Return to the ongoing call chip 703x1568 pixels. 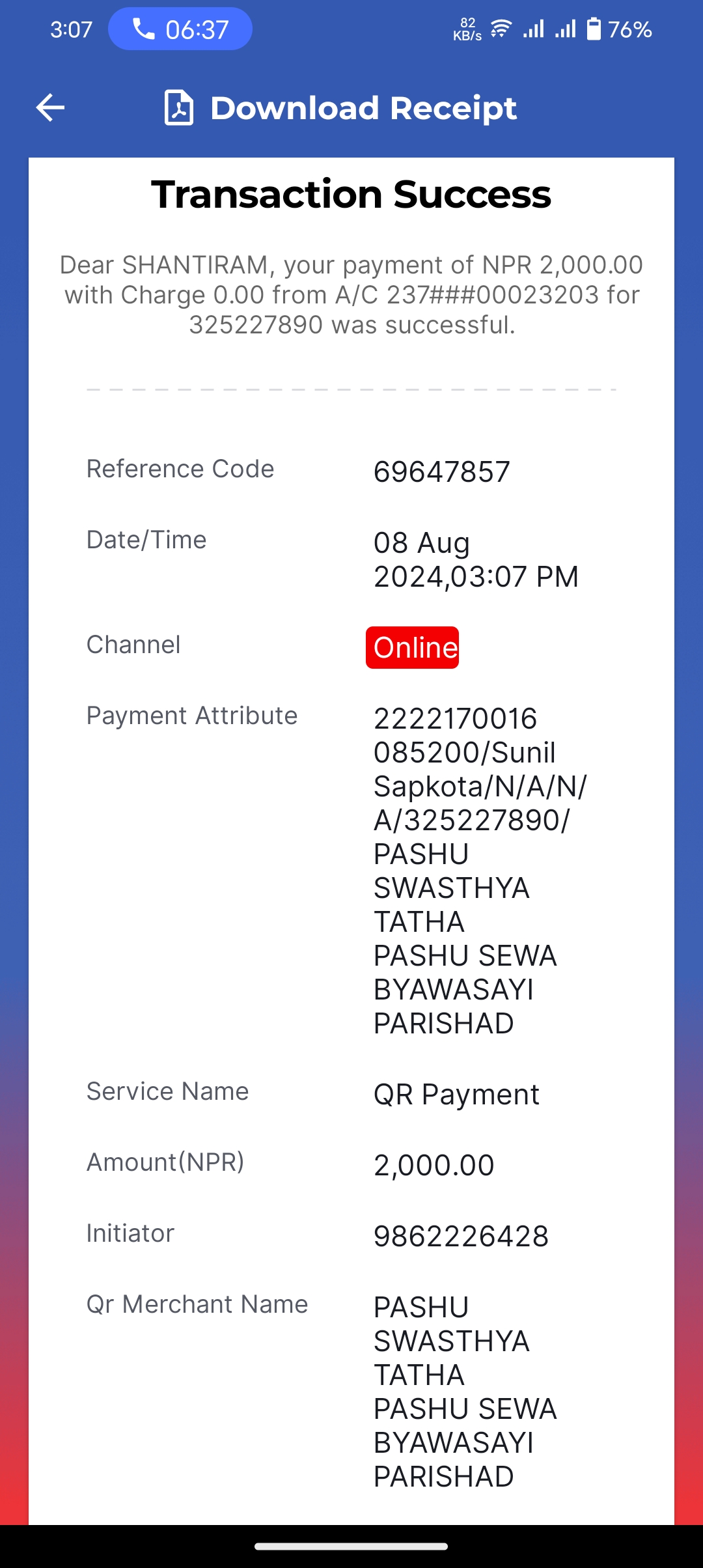click(x=180, y=29)
